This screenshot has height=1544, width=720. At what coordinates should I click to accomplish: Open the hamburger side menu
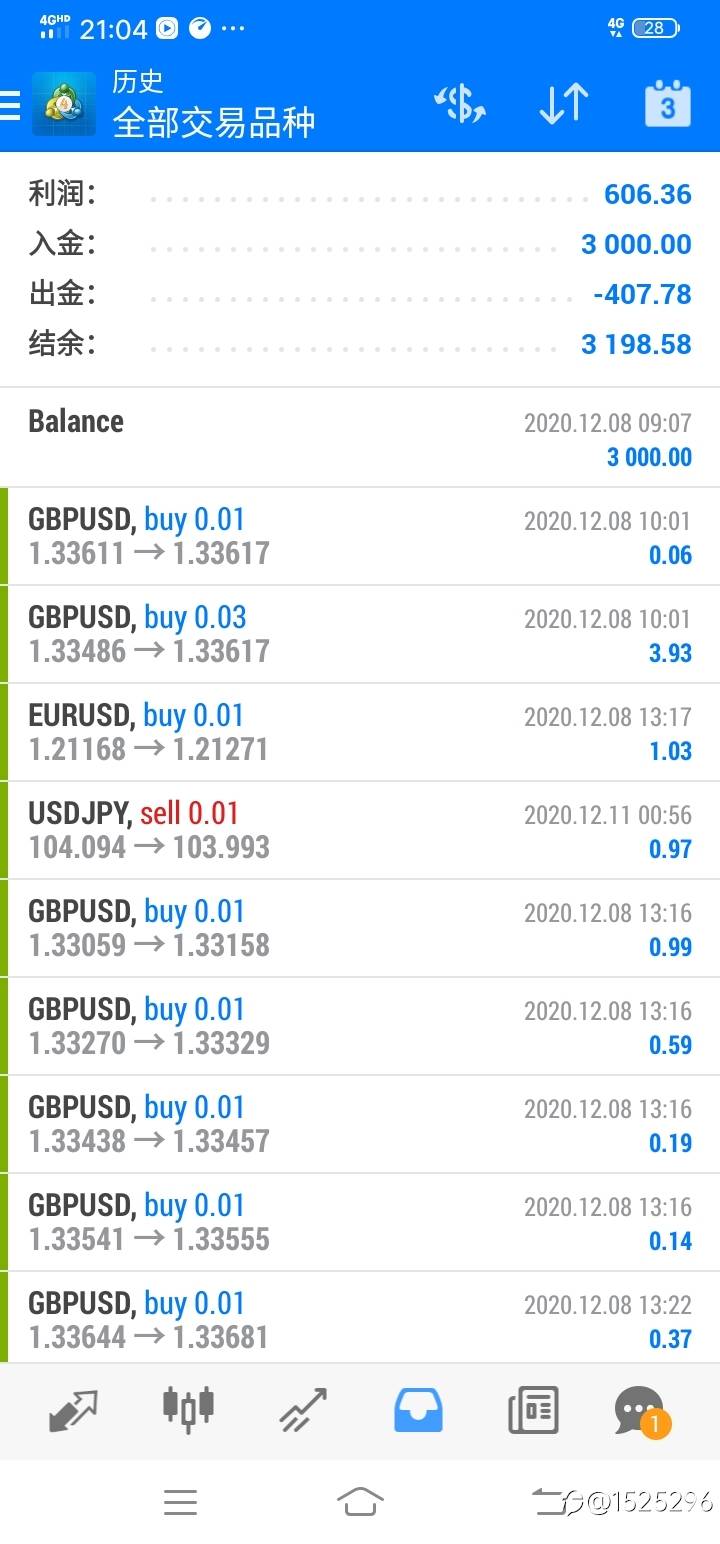[x=10, y=105]
